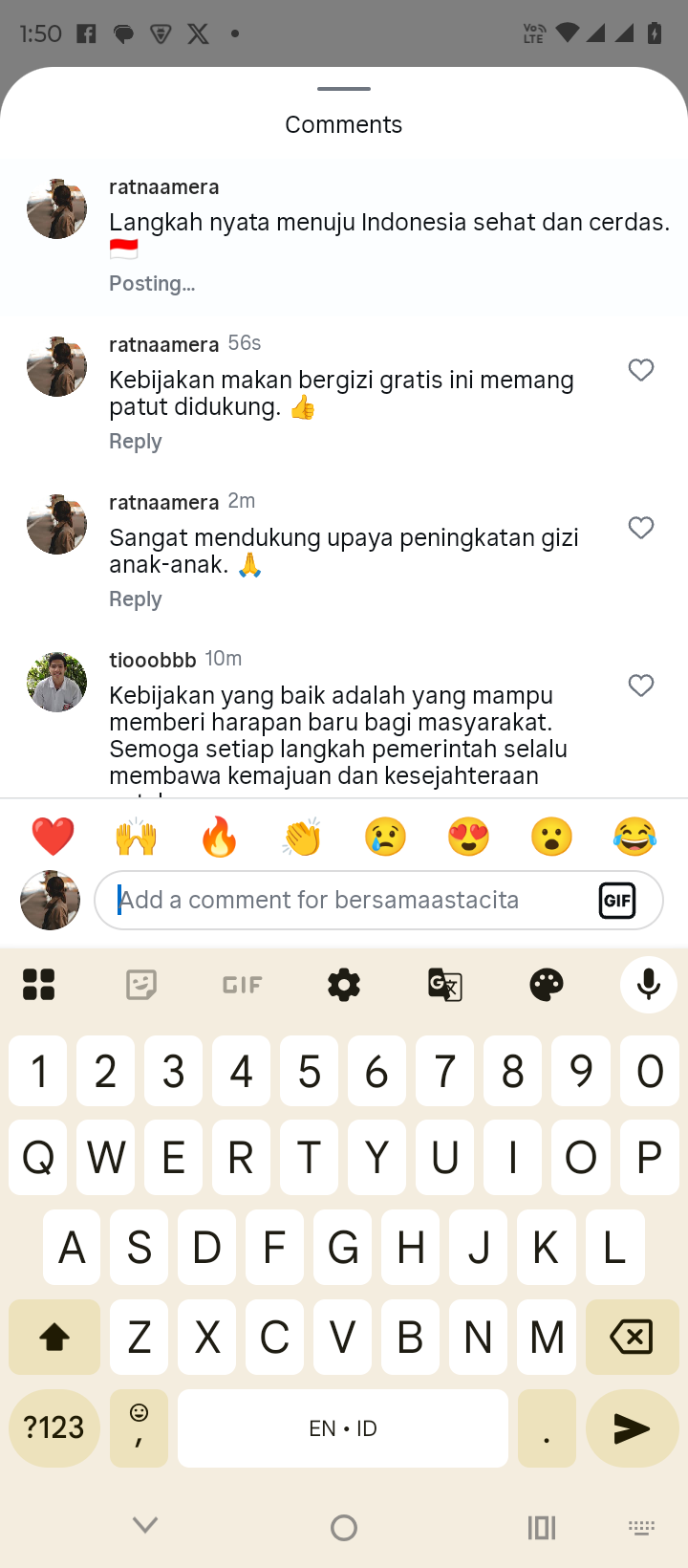This screenshot has width=688, height=1568.
Task: Focus the add a comment field
Action: pos(344,900)
